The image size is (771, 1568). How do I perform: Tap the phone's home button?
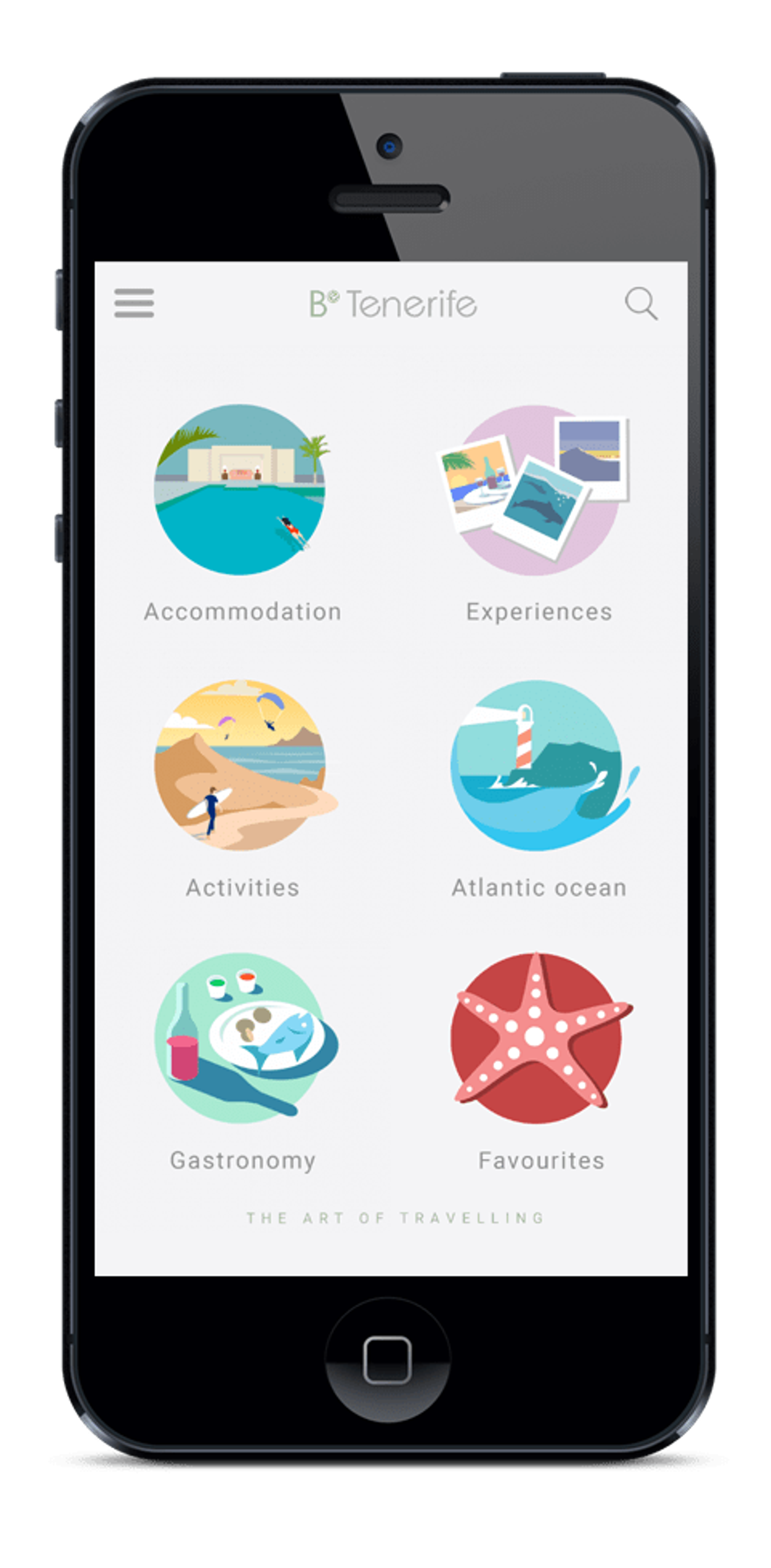point(388,1359)
